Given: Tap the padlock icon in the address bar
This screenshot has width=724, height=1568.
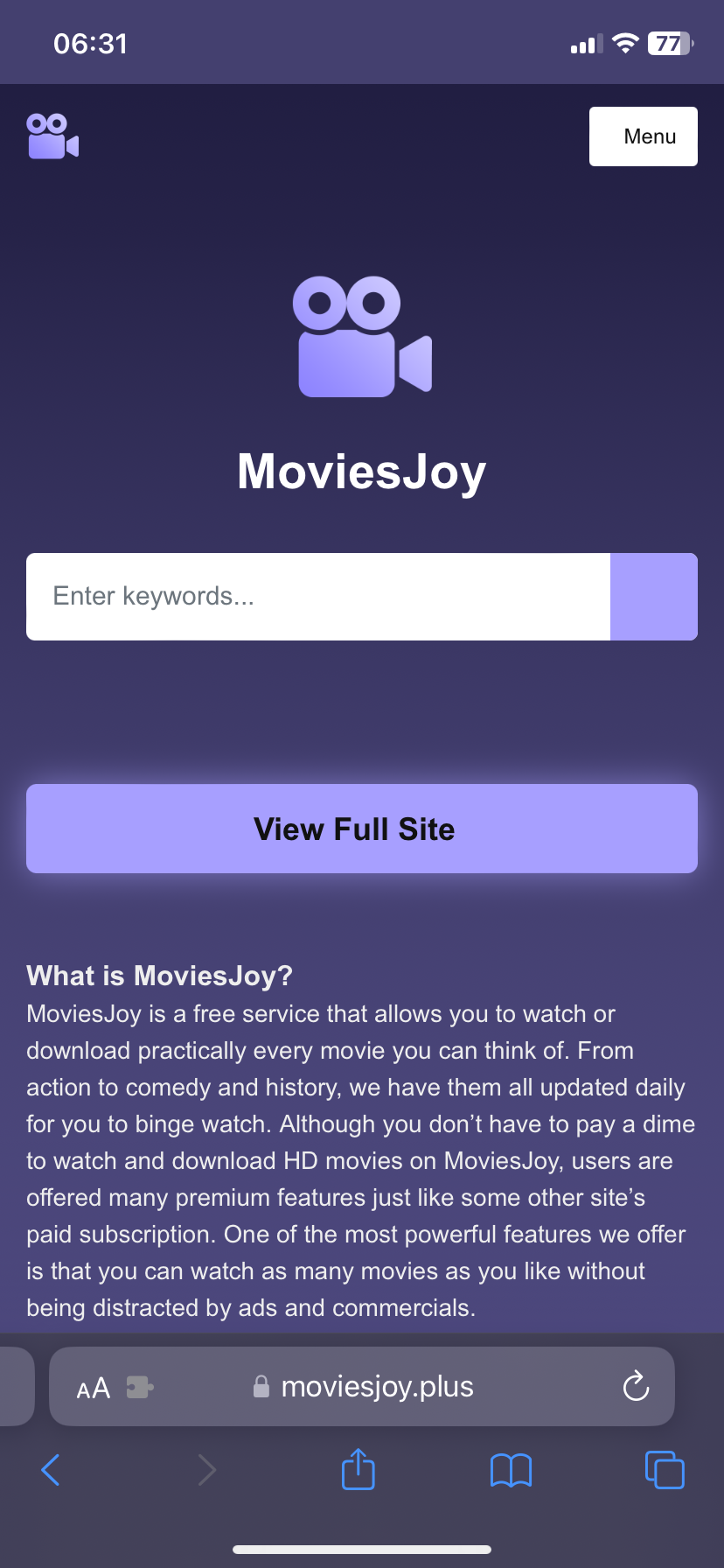Looking at the screenshot, I should 261,1386.
